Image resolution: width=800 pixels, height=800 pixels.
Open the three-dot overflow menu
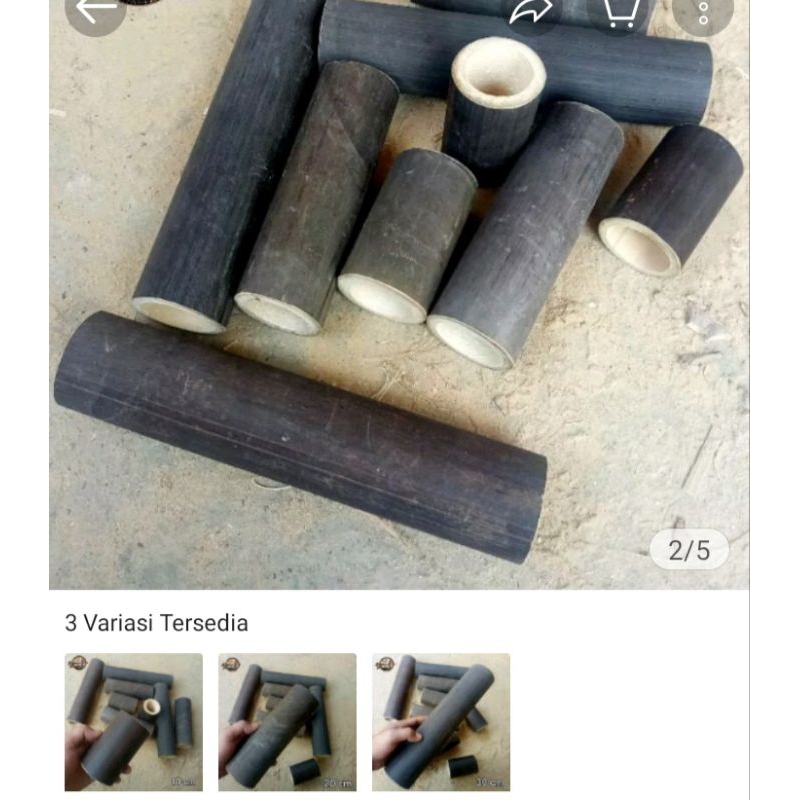[x=702, y=10]
